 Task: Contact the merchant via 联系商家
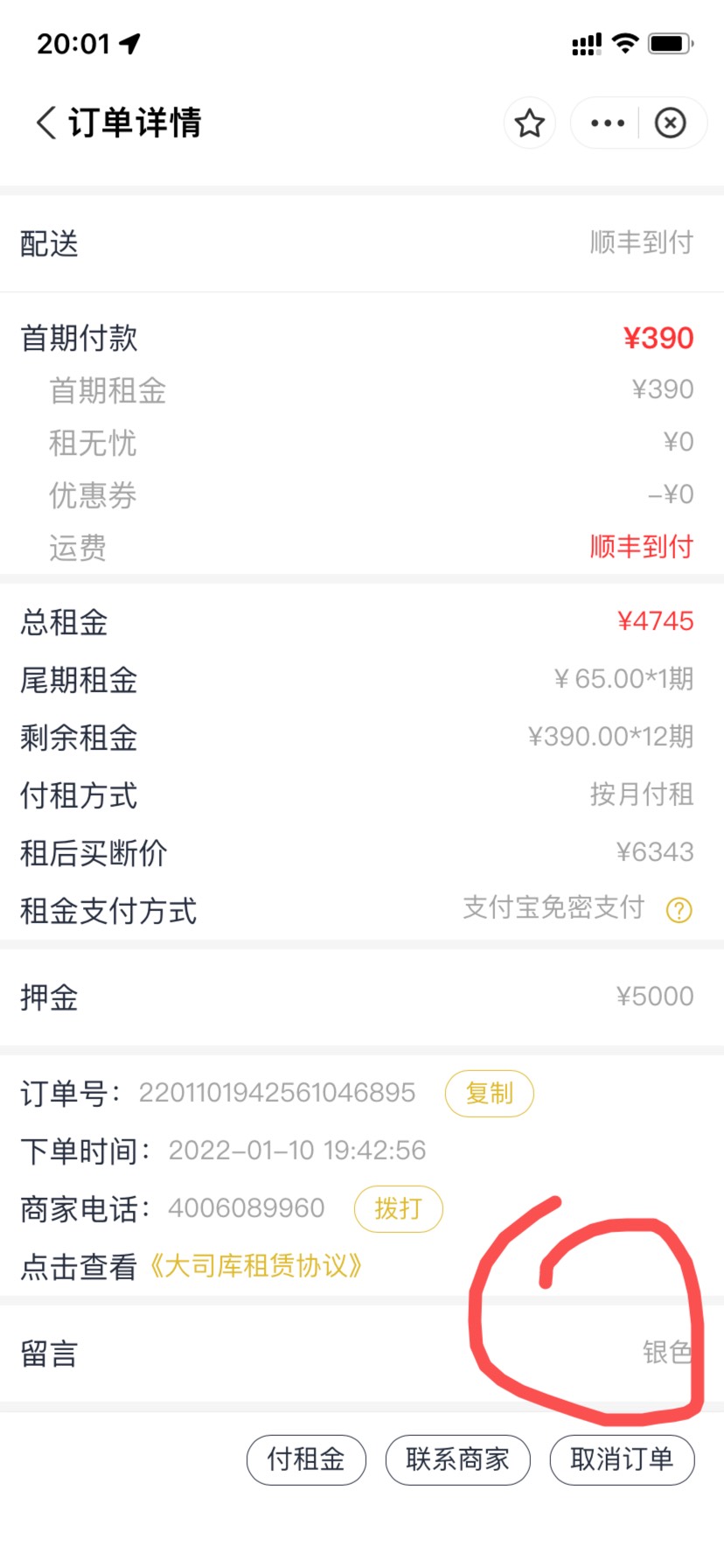(457, 1459)
